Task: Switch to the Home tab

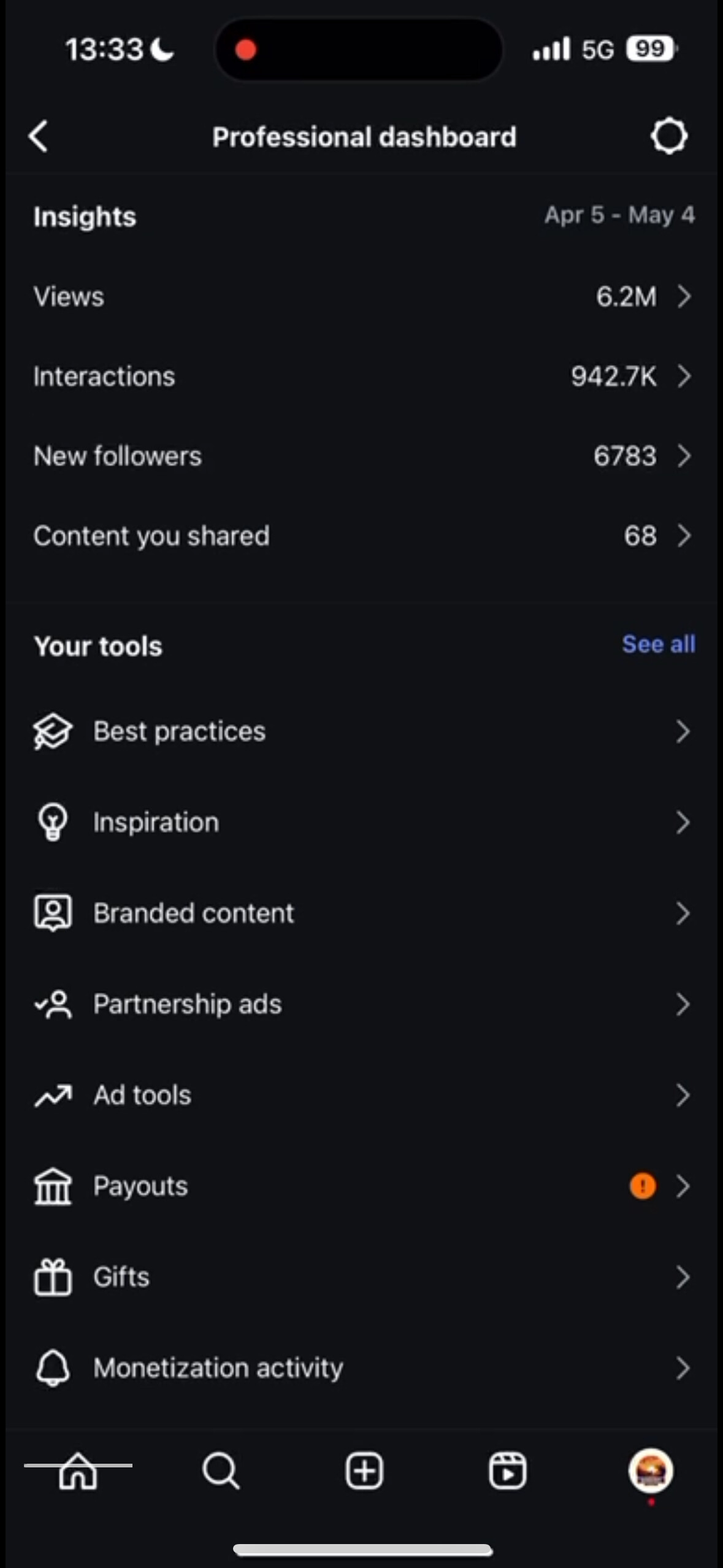Action: coord(78,1470)
